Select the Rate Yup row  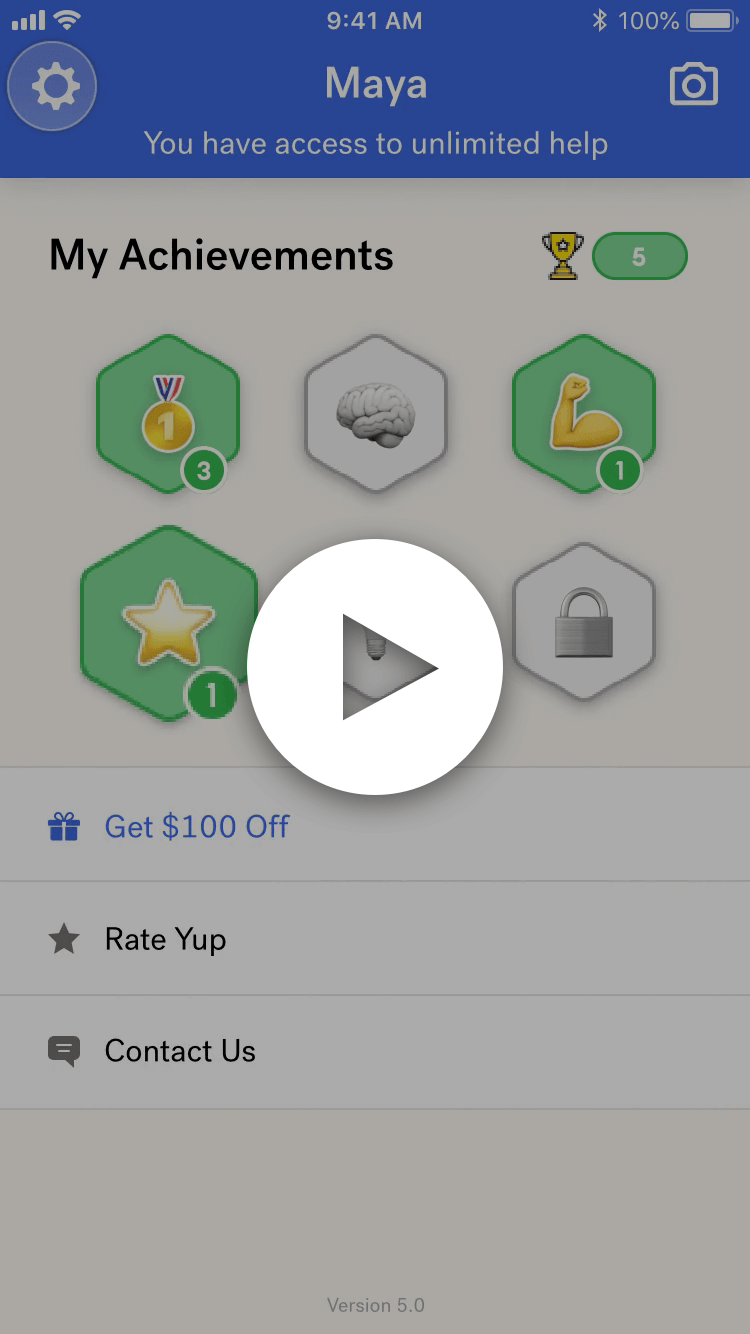click(165, 939)
